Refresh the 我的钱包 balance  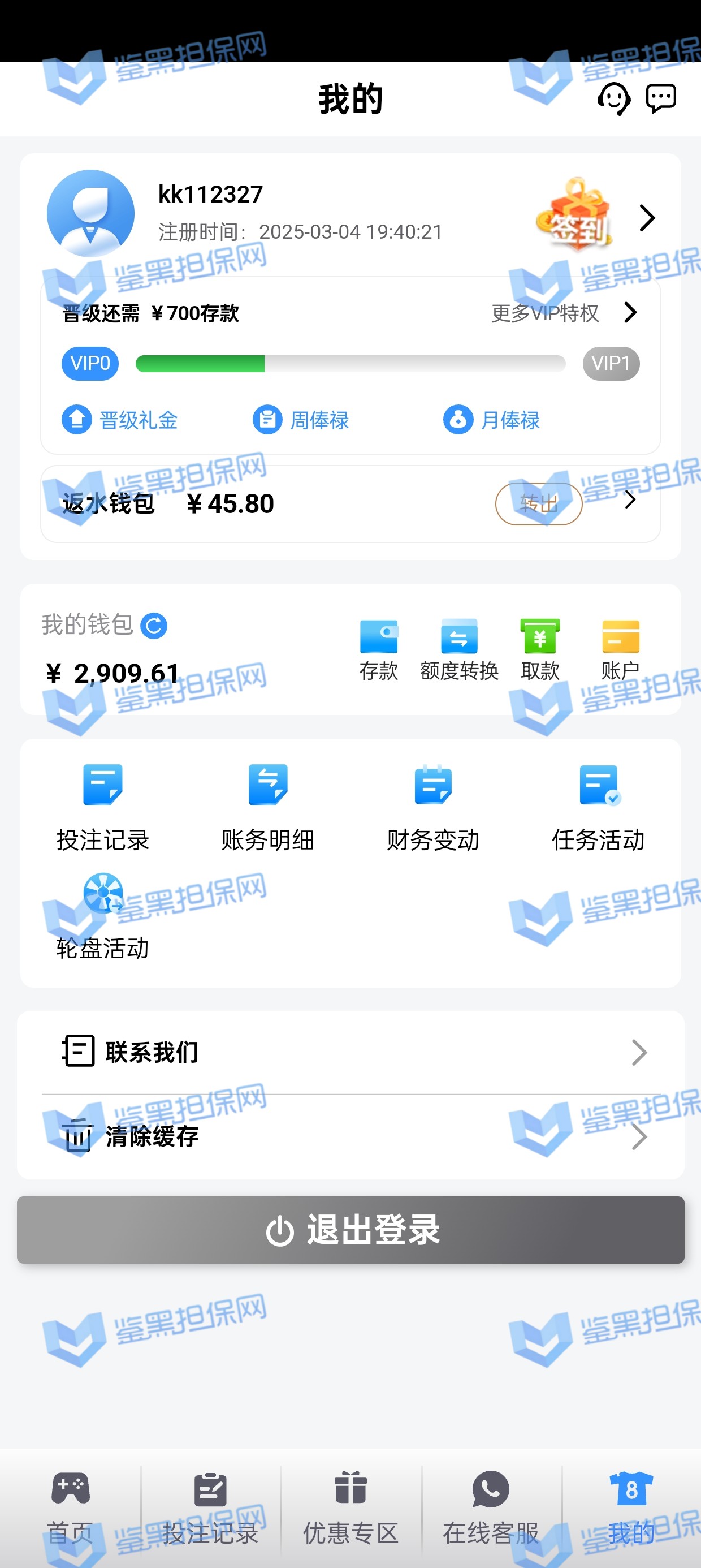tap(154, 626)
